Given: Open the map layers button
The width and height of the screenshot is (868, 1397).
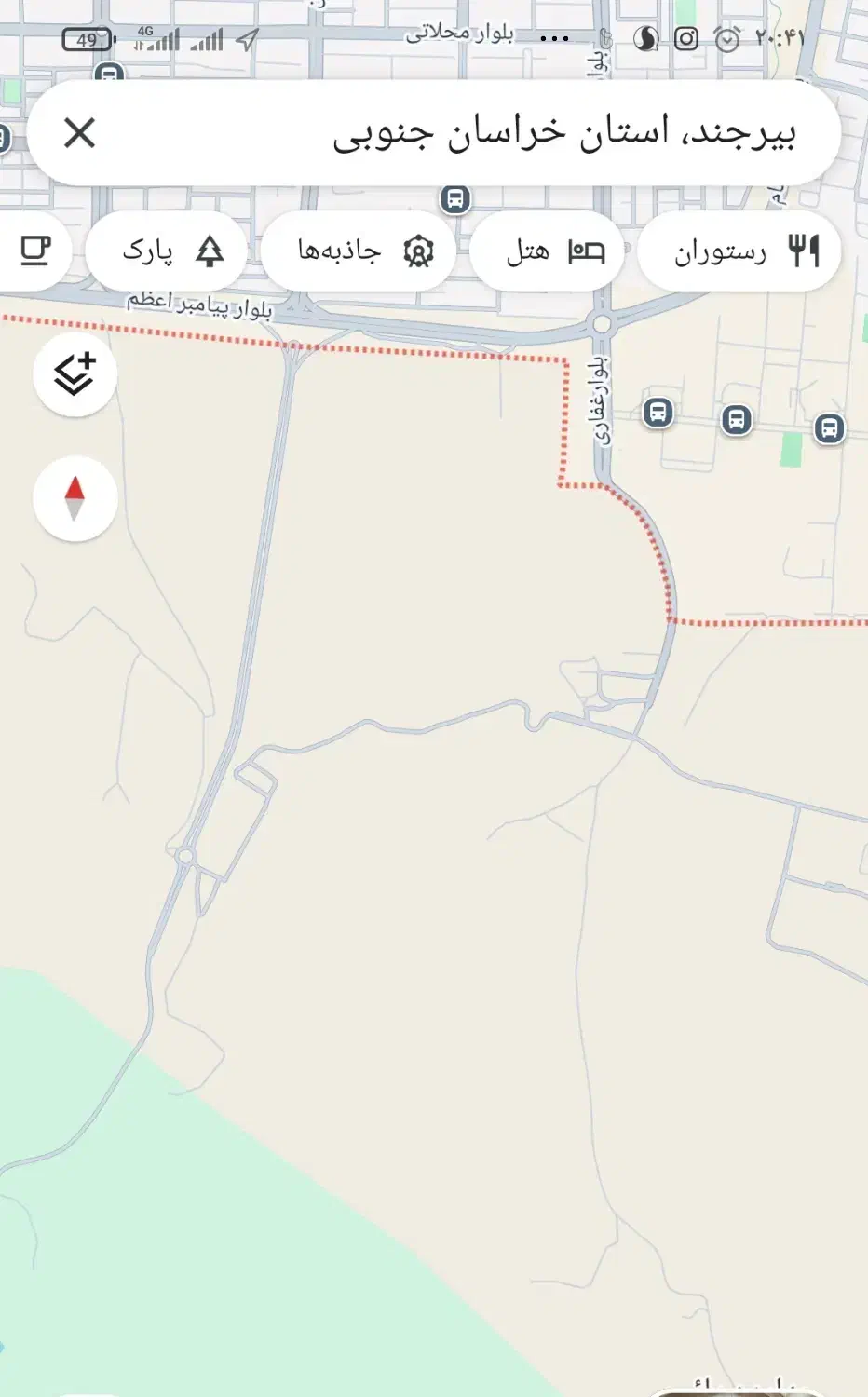Looking at the screenshot, I should 75,374.
